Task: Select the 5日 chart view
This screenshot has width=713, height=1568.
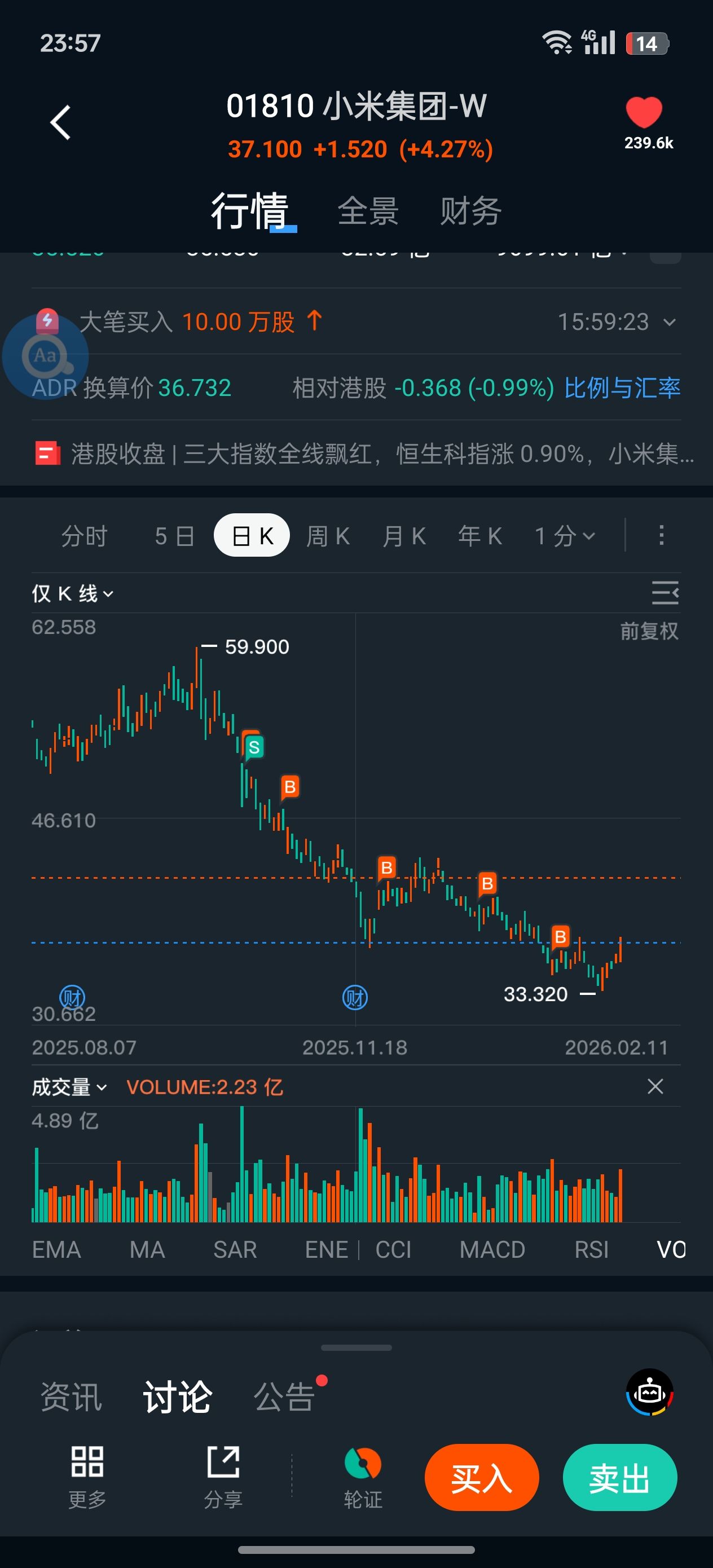Action: (x=174, y=536)
